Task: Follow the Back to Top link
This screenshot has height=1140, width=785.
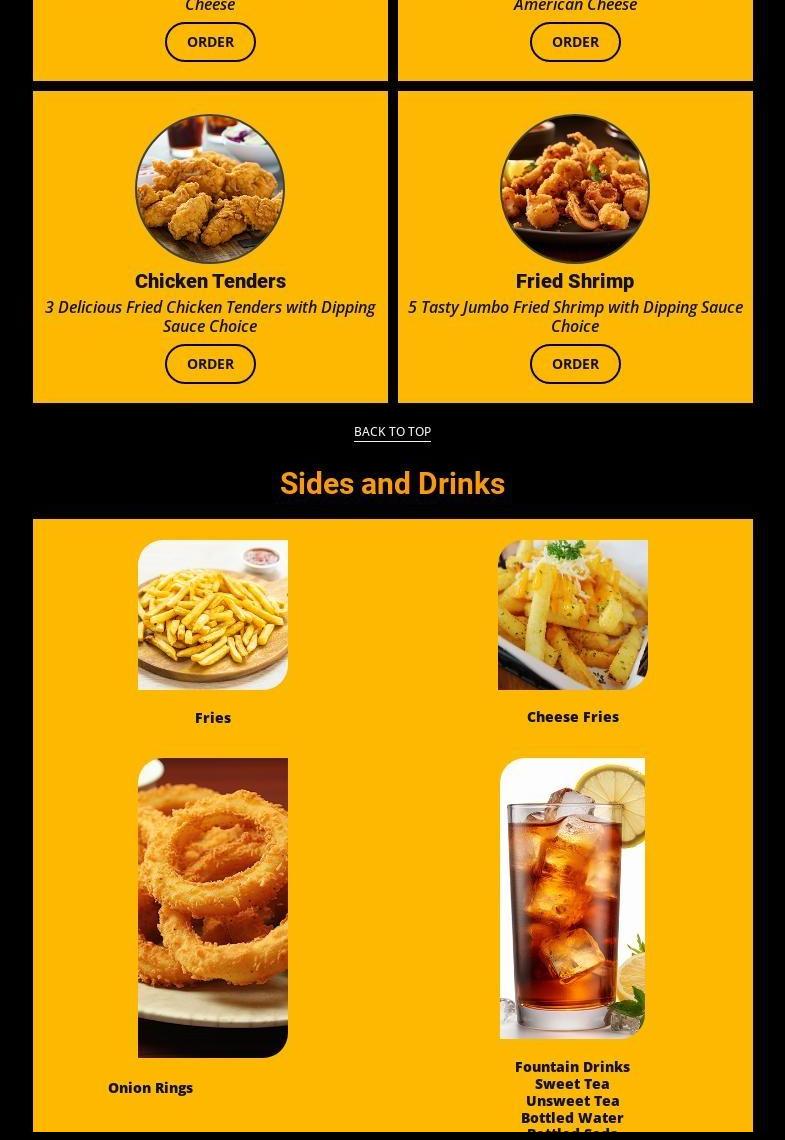Action: coord(392,432)
